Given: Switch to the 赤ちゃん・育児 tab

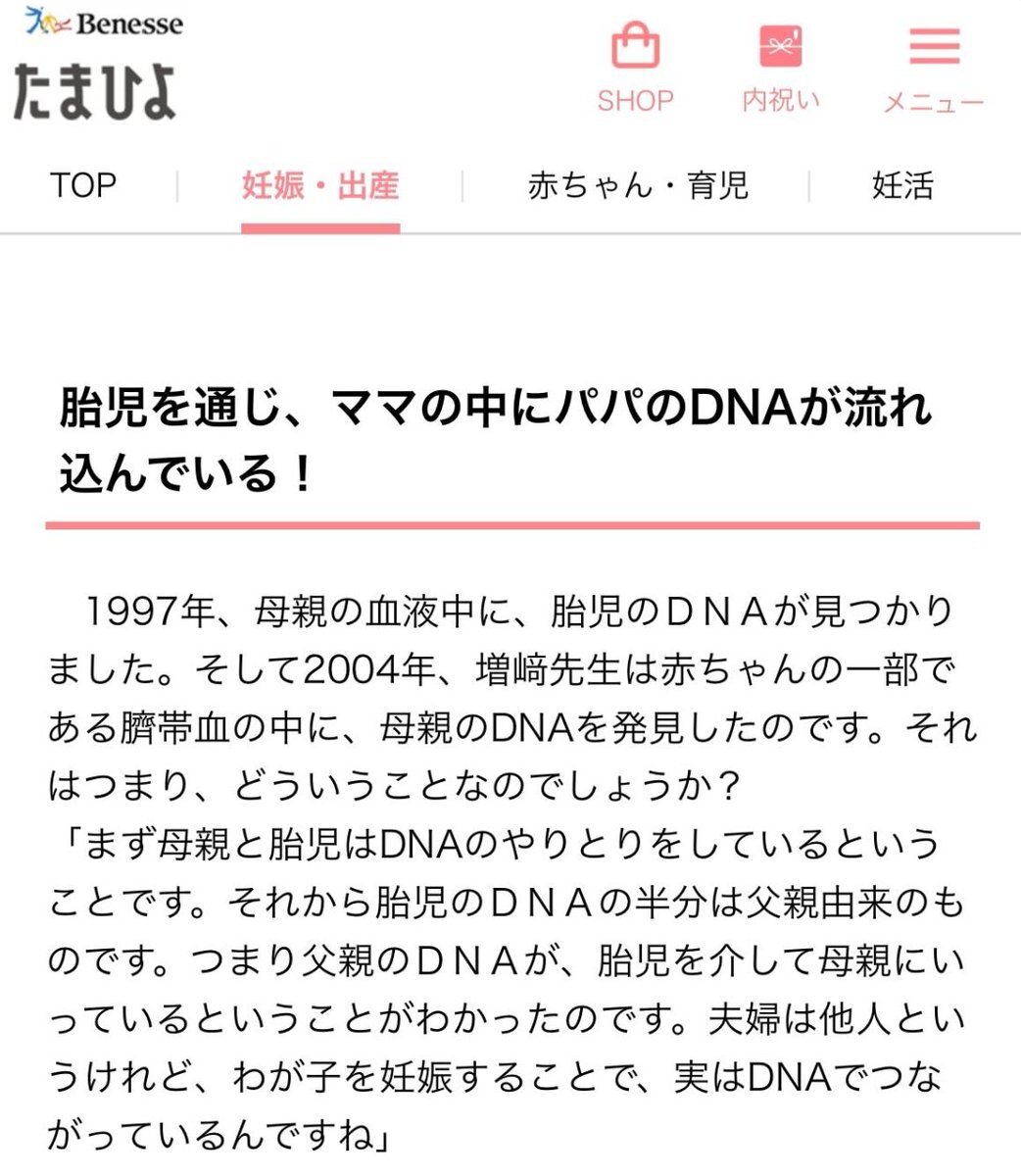Looking at the screenshot, I should [x=638, y=185].
